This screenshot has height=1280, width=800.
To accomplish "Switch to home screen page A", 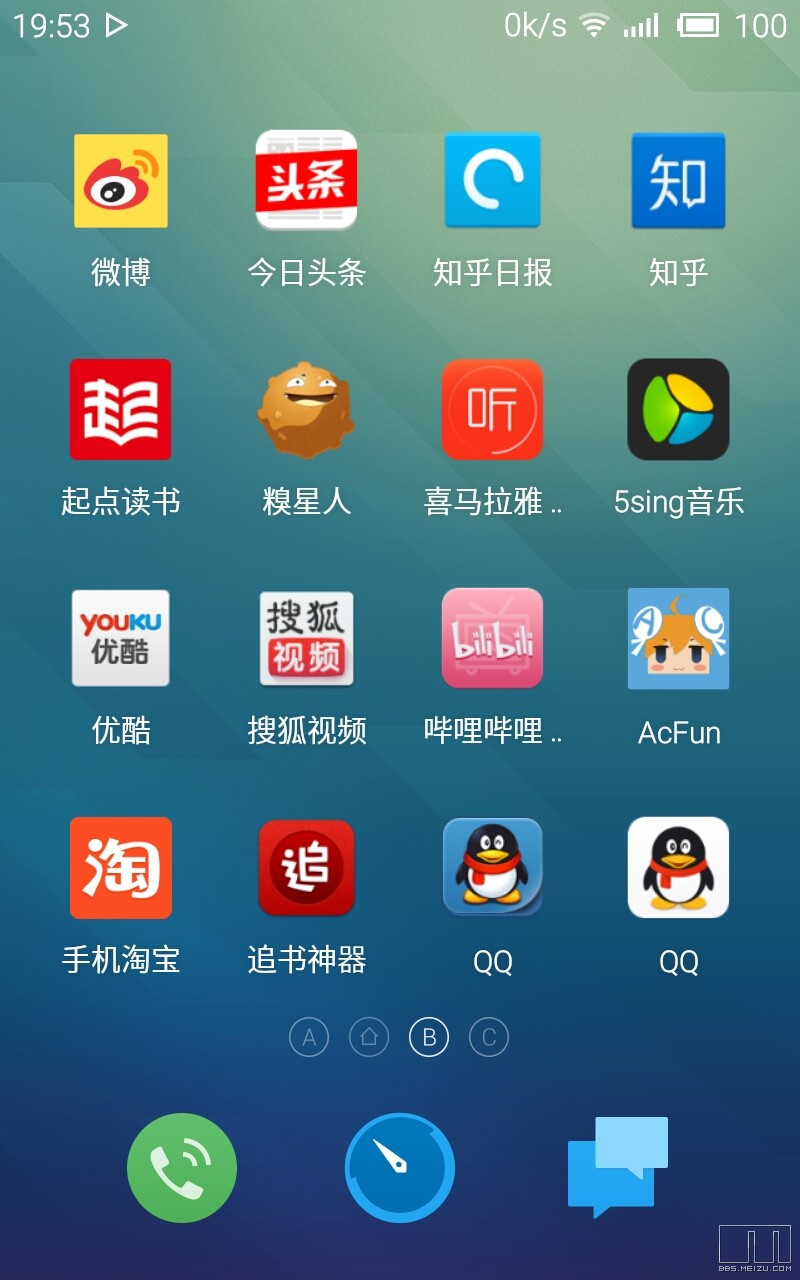I will 309,1037.
